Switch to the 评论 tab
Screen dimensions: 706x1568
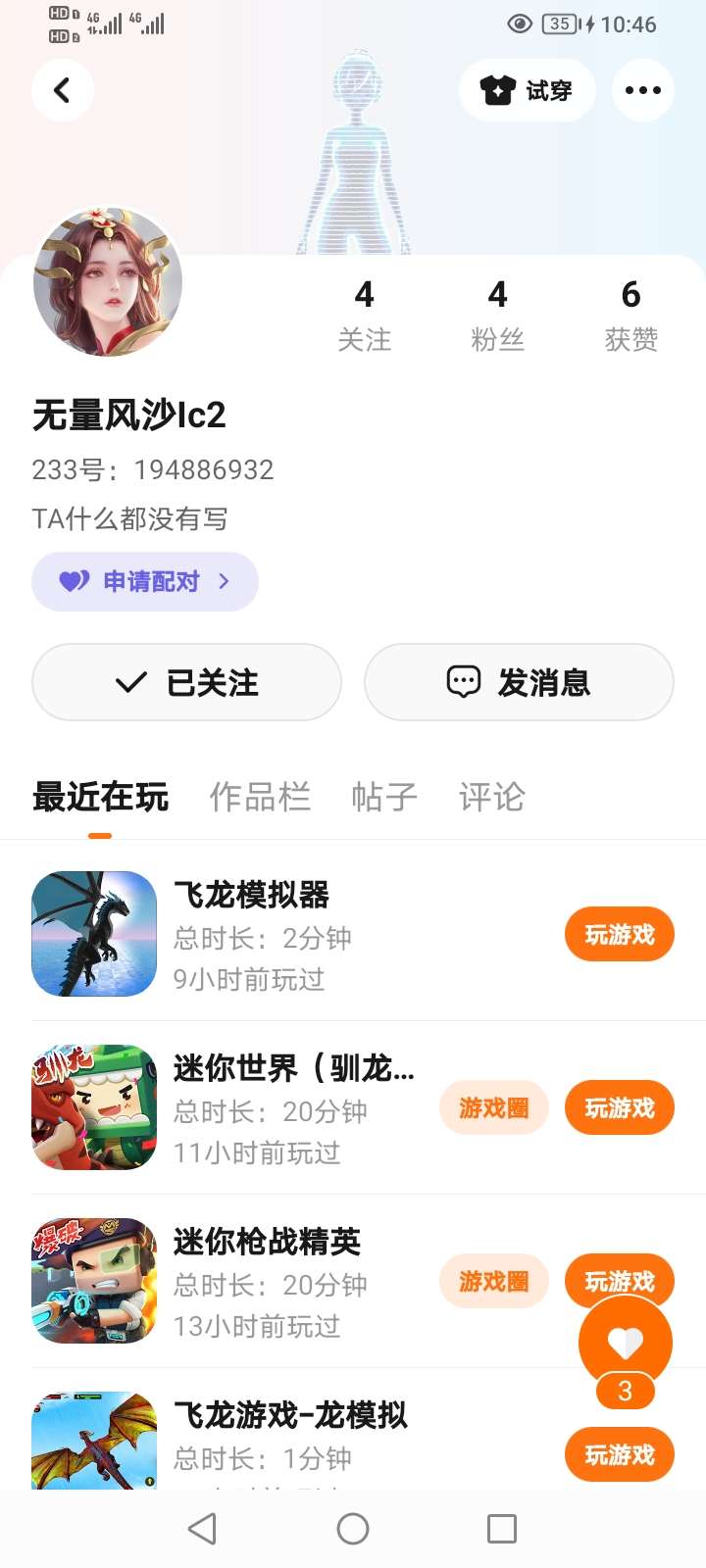[491, 797]
